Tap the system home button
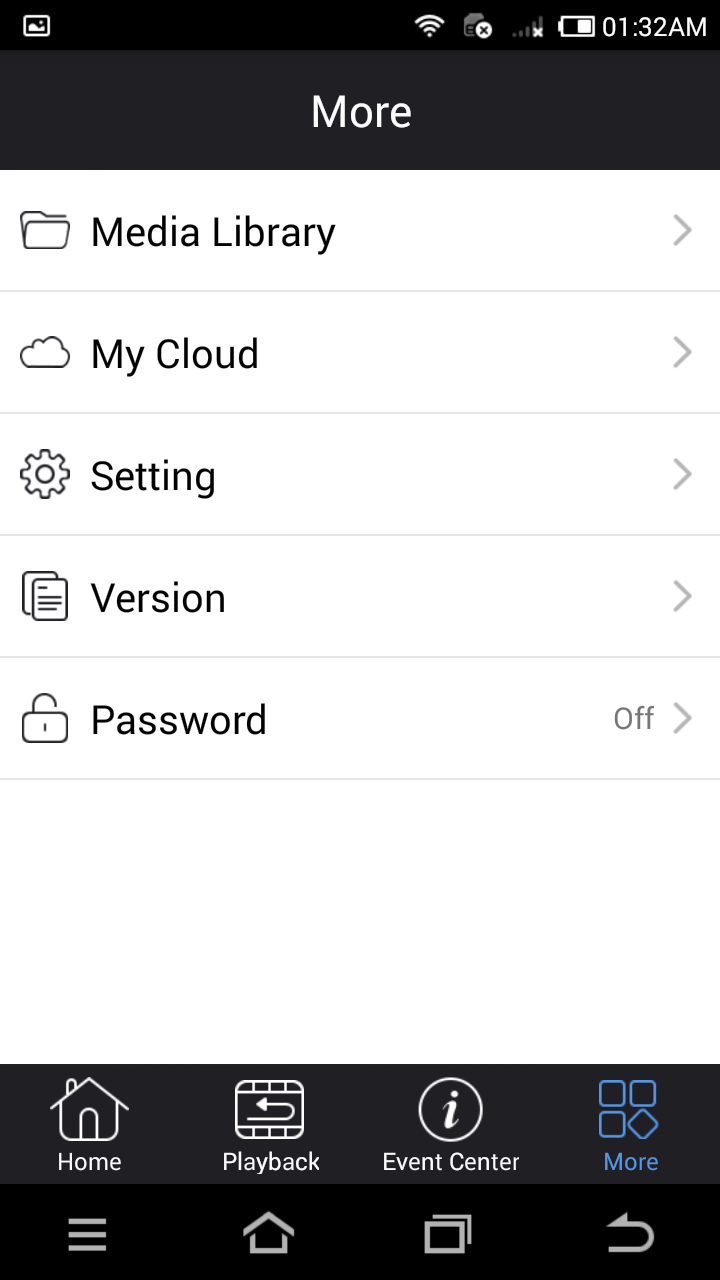The width and height of the screenshot is (720, 1280). coord(269,1235)
